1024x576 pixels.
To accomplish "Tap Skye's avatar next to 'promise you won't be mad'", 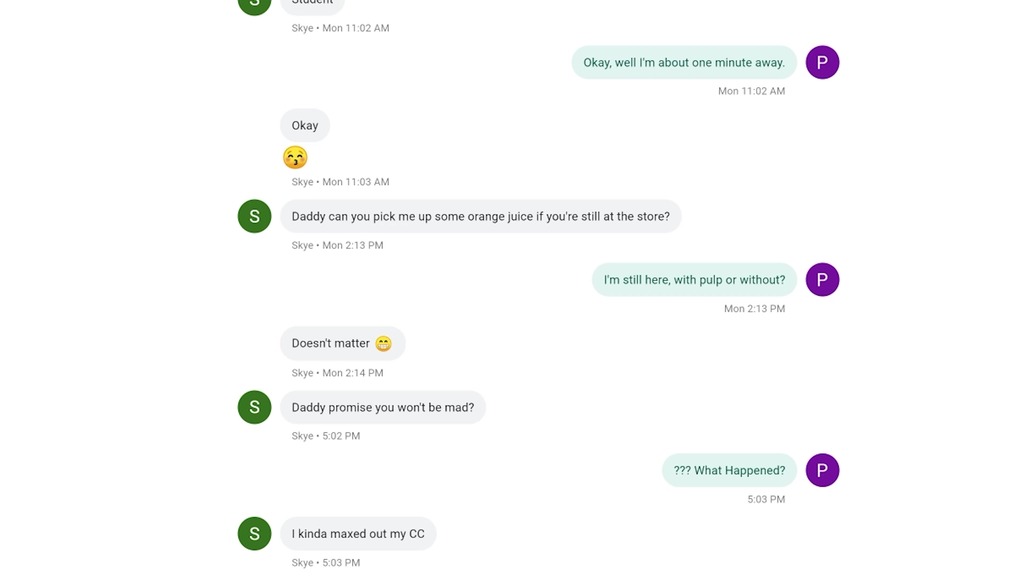I will [x=254, y=407].
